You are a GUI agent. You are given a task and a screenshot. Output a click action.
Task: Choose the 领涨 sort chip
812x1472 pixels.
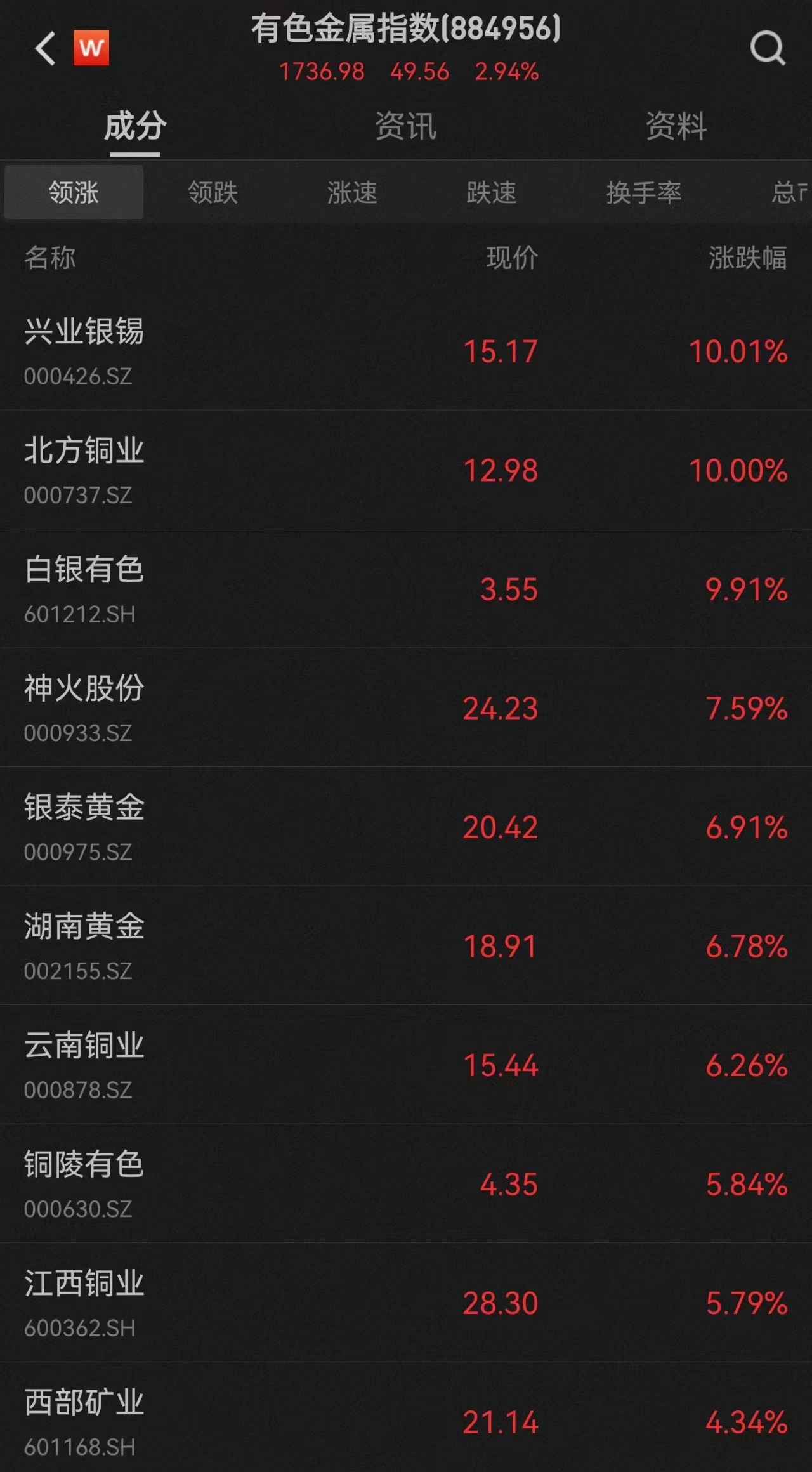click(x=74, y=192)
